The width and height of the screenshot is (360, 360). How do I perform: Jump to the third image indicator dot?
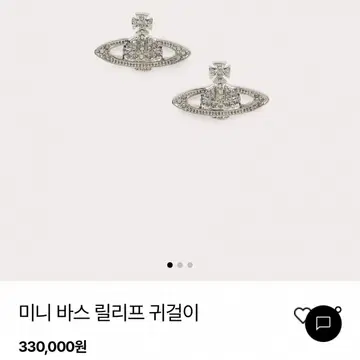pos(190,265)
